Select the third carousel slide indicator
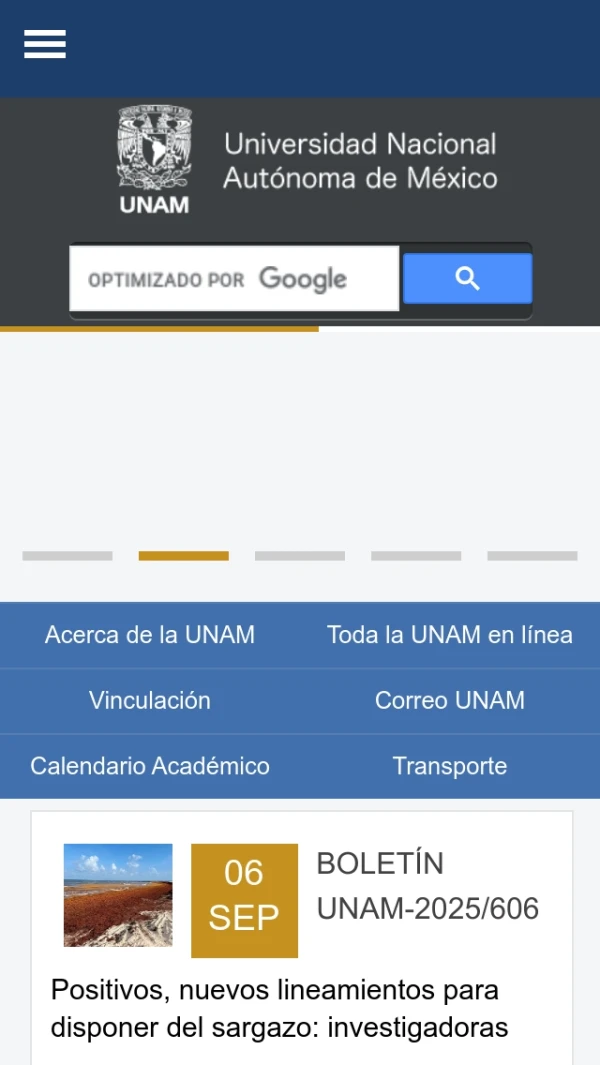This screenshot has width=600, height=1065. coord(300,556)
